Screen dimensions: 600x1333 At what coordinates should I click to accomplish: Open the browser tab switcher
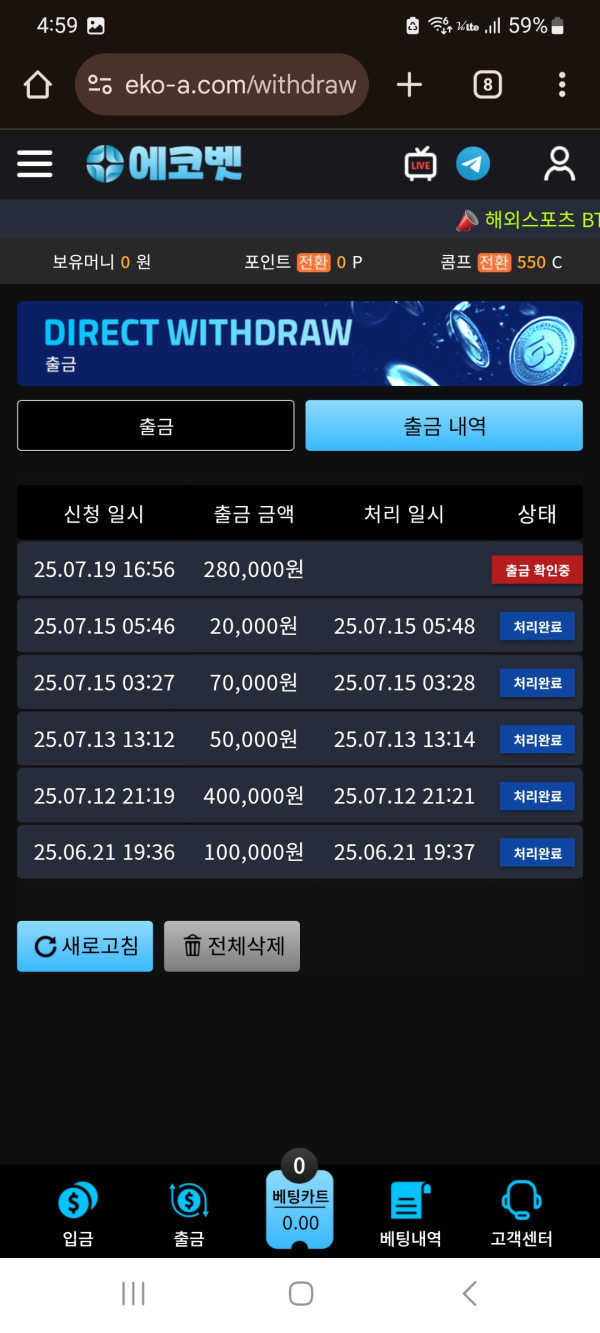(487, 85)
